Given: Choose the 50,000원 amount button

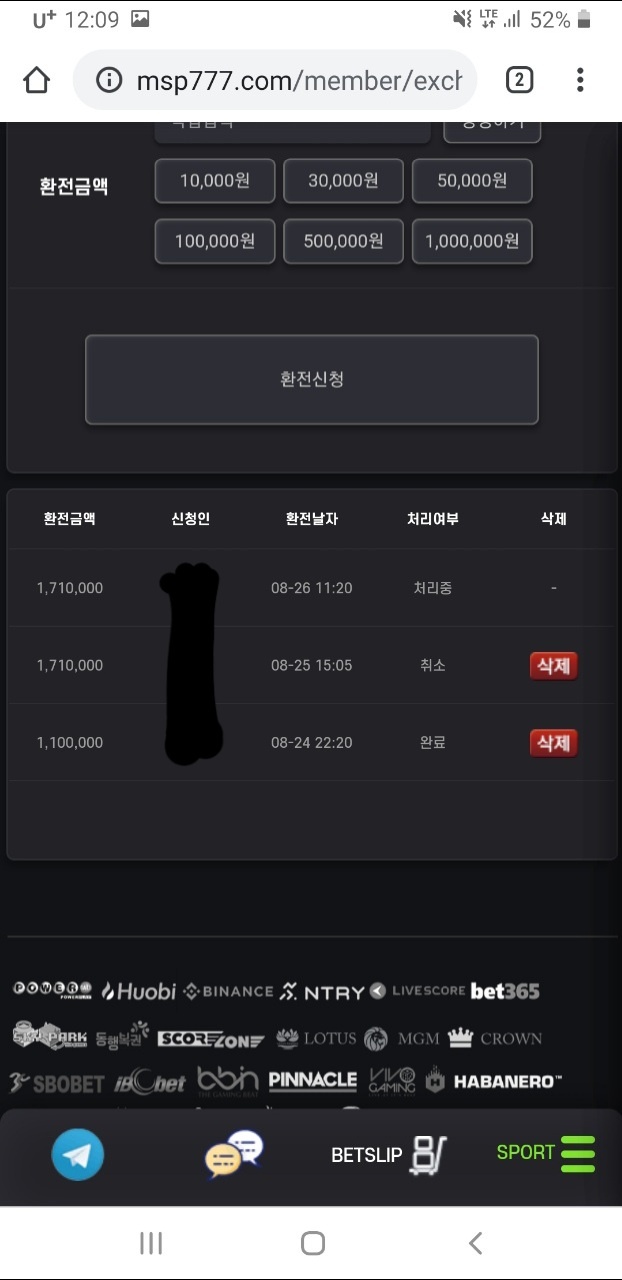Looking at the screenshot, I should [472, 181].
